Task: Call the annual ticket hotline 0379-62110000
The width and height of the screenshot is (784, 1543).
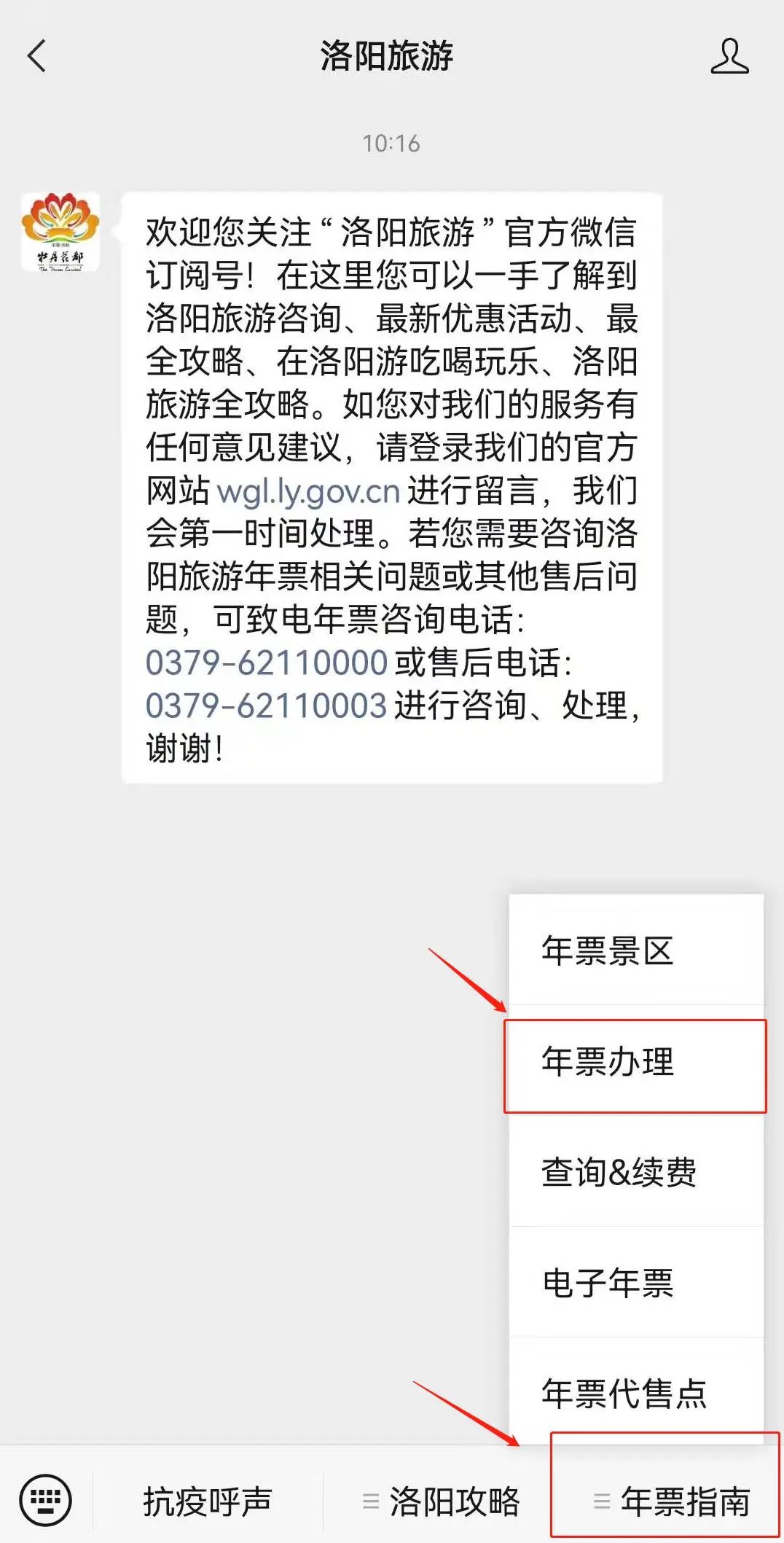Action: 266,663
